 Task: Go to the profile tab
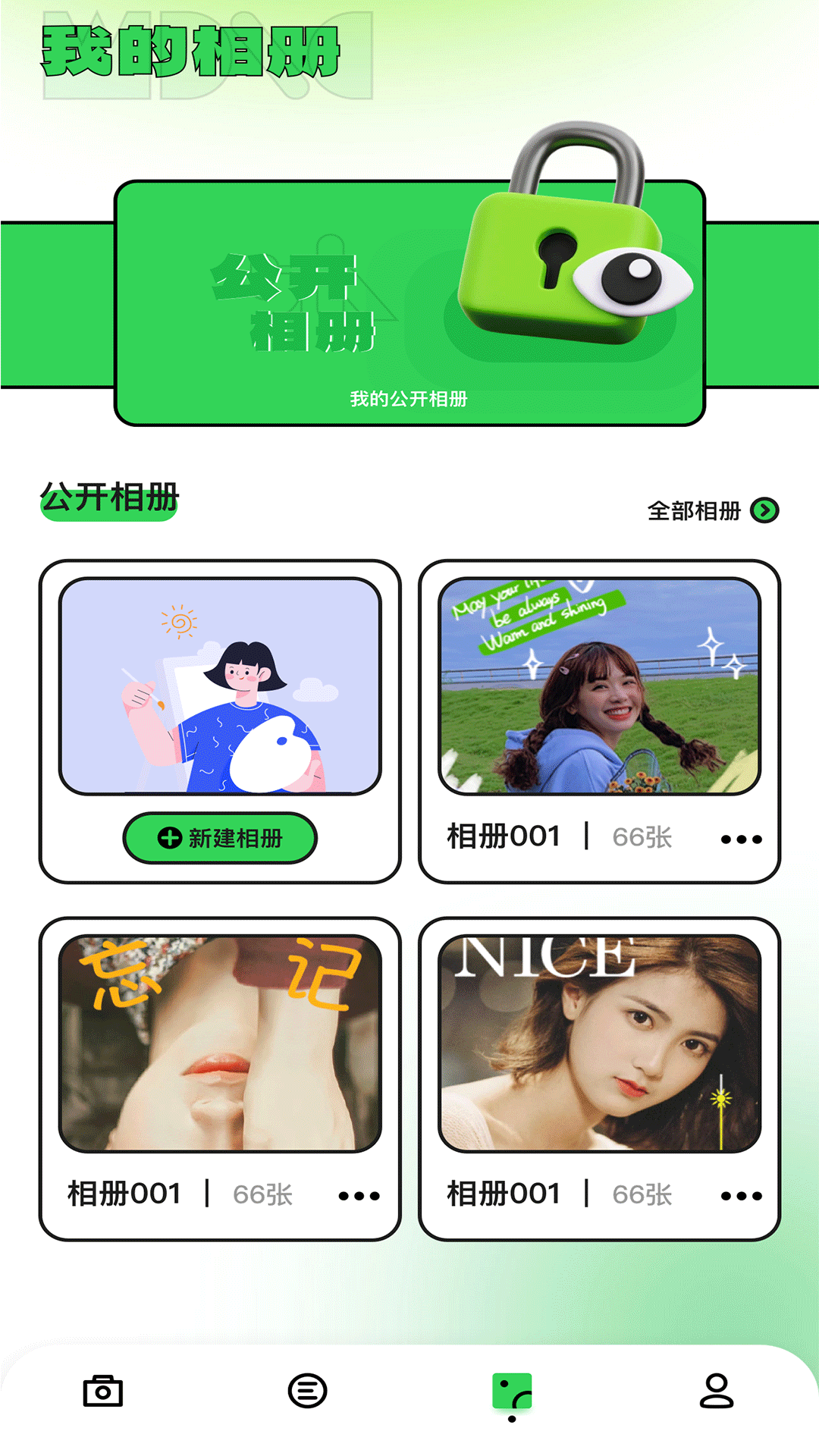pyautogui.click(x=716, y=1391)
